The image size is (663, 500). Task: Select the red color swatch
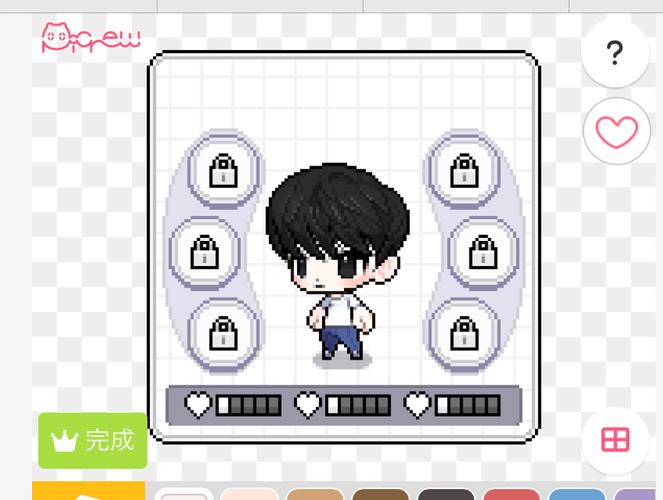click(x=511, y=494)
